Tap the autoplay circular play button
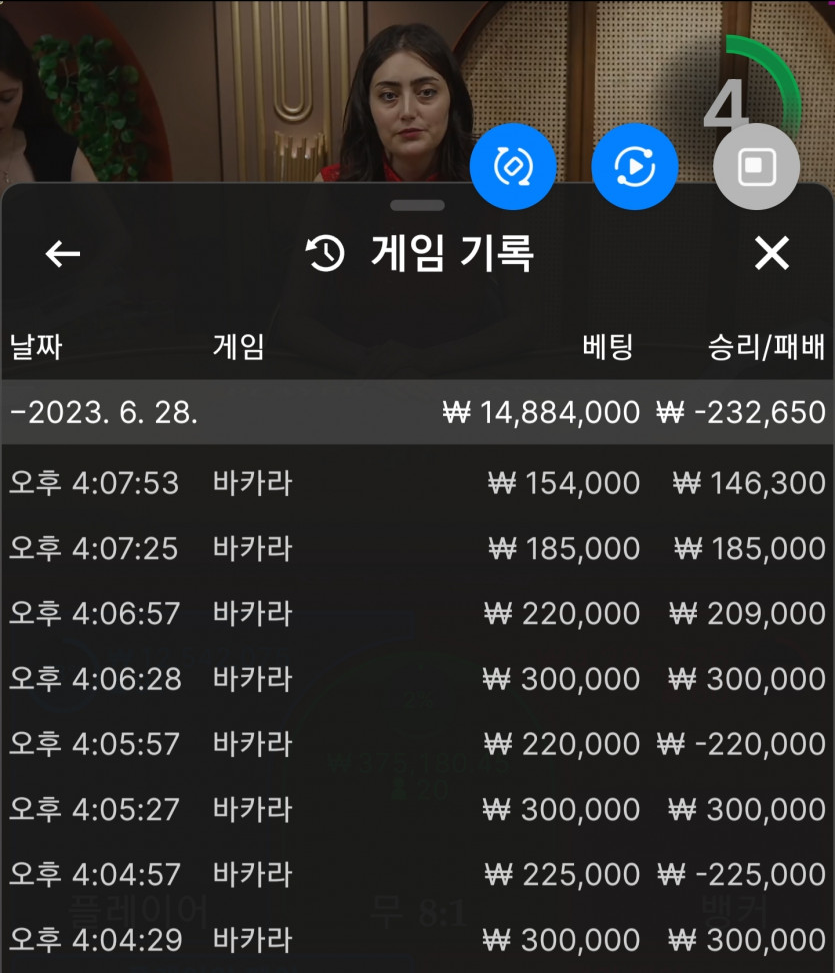Image resolution: width=835 pixels, height=973 pixels. [635, 167]
